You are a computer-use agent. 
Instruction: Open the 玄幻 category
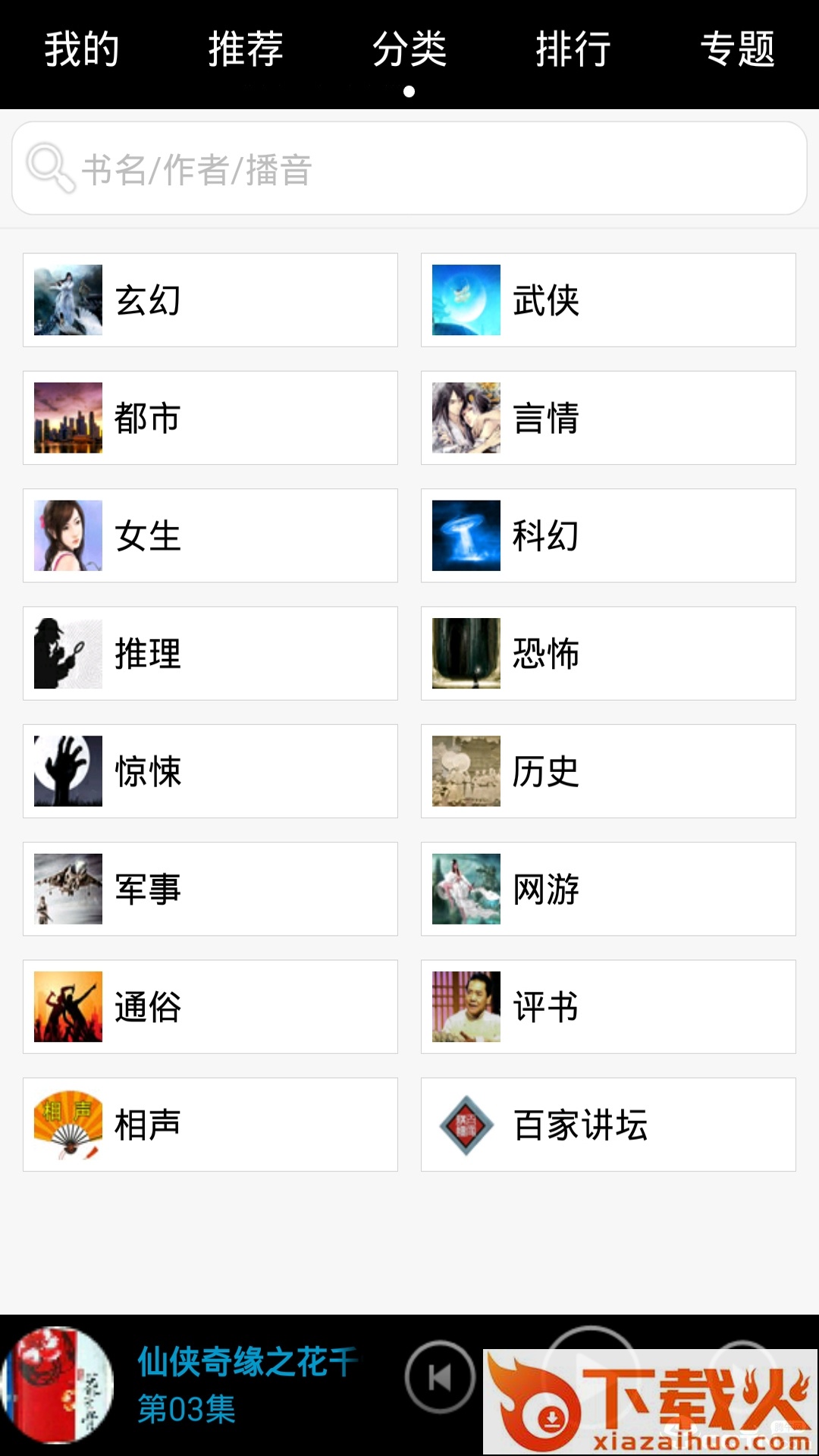210,300
